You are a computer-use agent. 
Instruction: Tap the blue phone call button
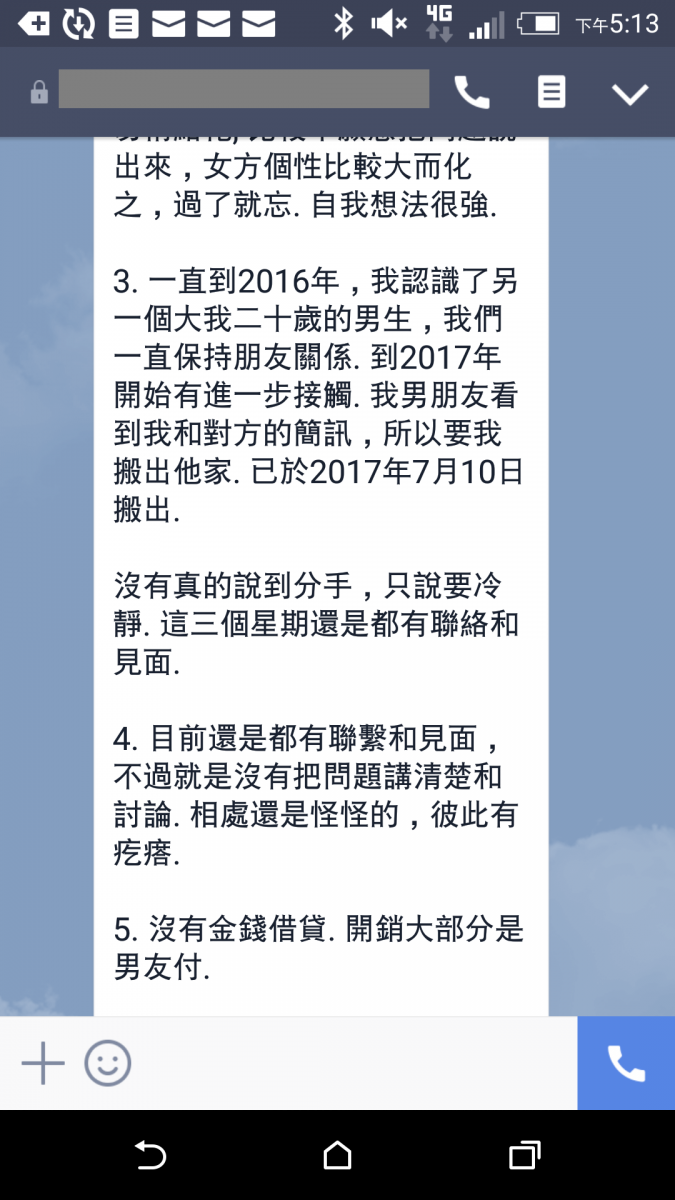(x=626, y=1063)
